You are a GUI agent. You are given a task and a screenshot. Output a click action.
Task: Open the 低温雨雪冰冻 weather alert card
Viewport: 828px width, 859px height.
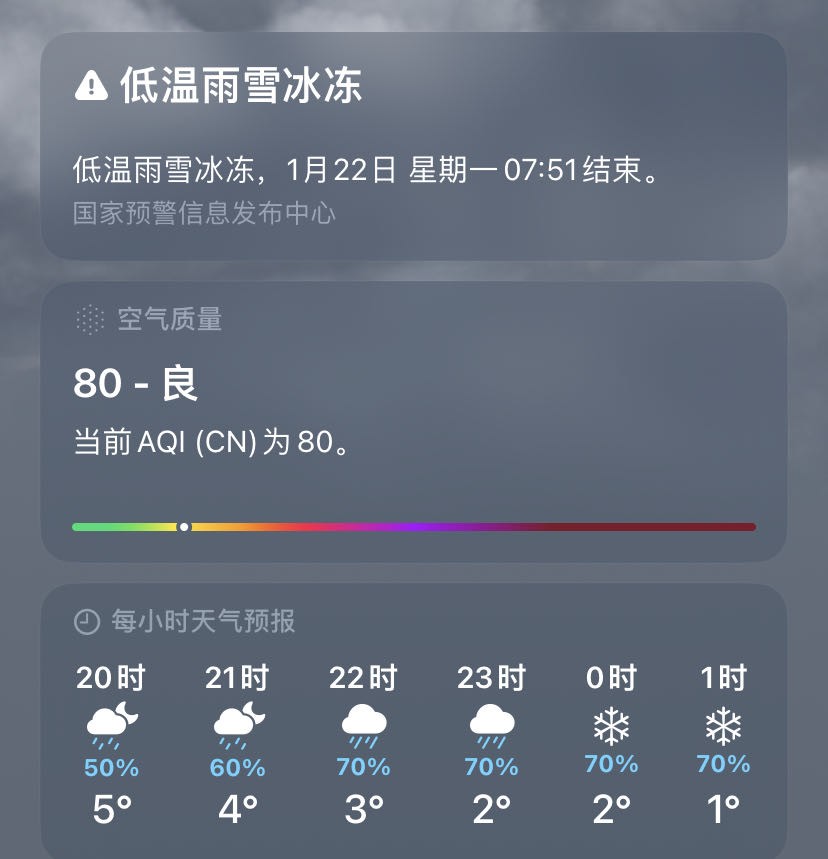pos(413,146)
